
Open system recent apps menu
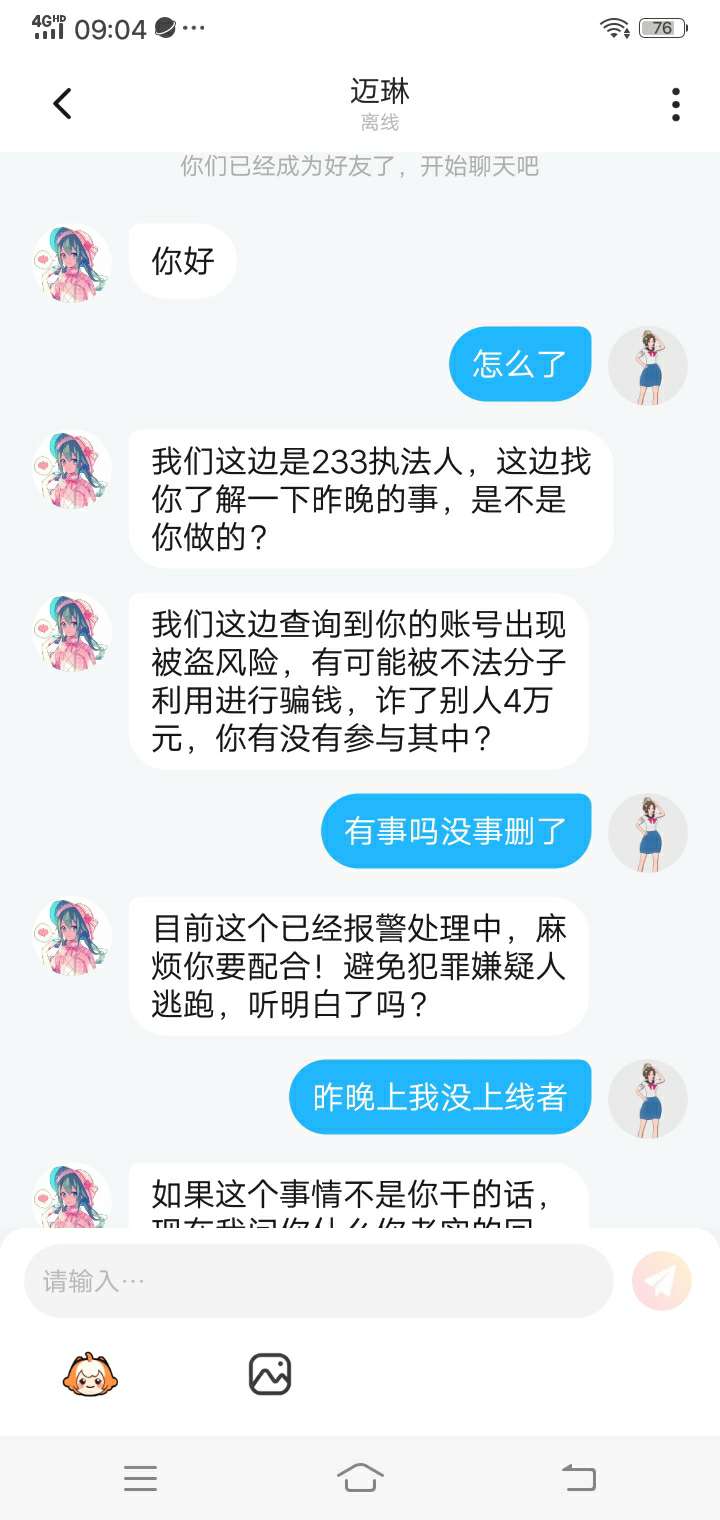pos(140,1478)
